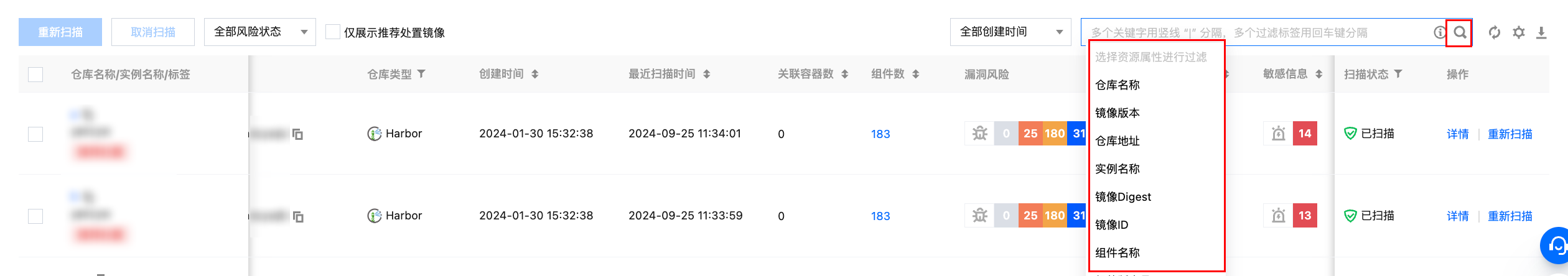This screenshot has width=1568, height=276.
Task: Filter by 组件名称
Action: point(1118,253)
